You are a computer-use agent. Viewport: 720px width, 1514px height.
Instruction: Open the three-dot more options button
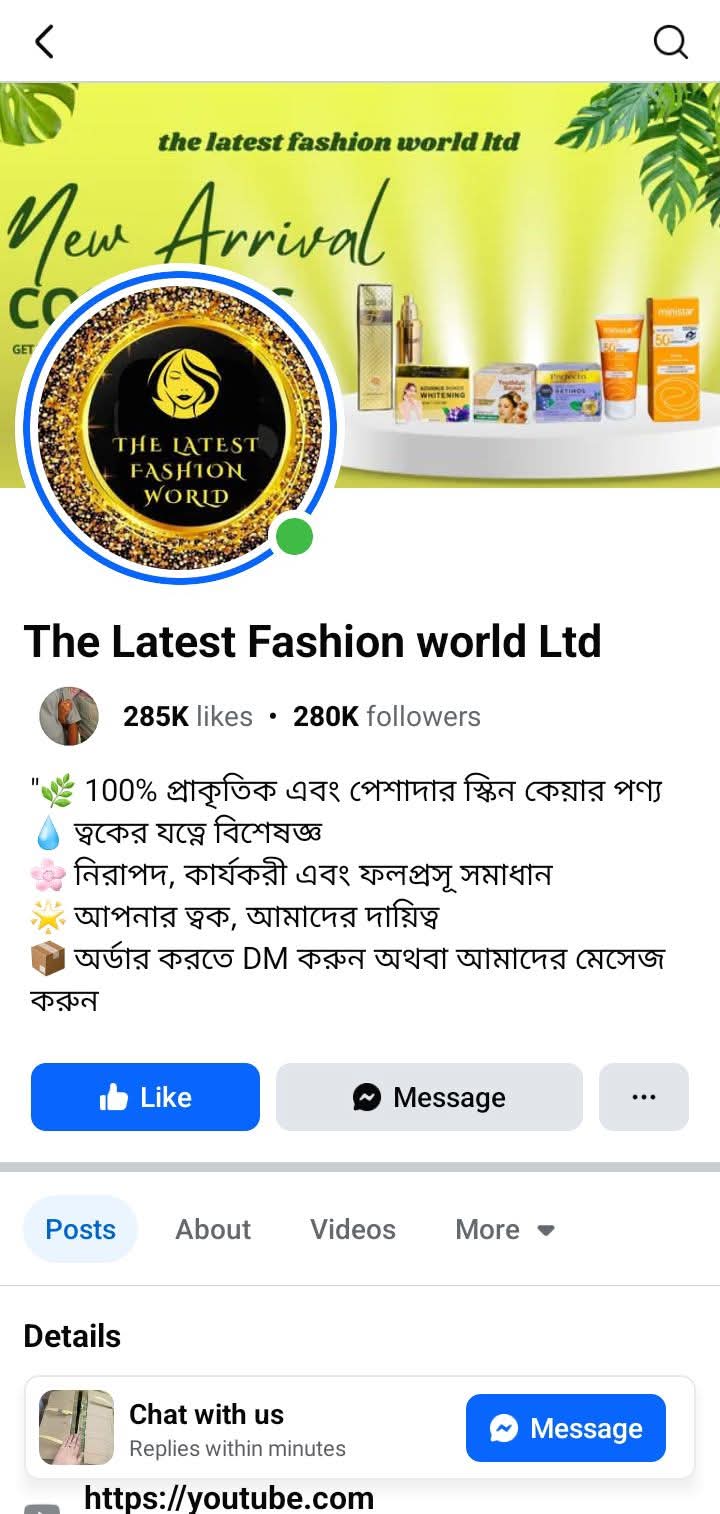coord(644,1097)
